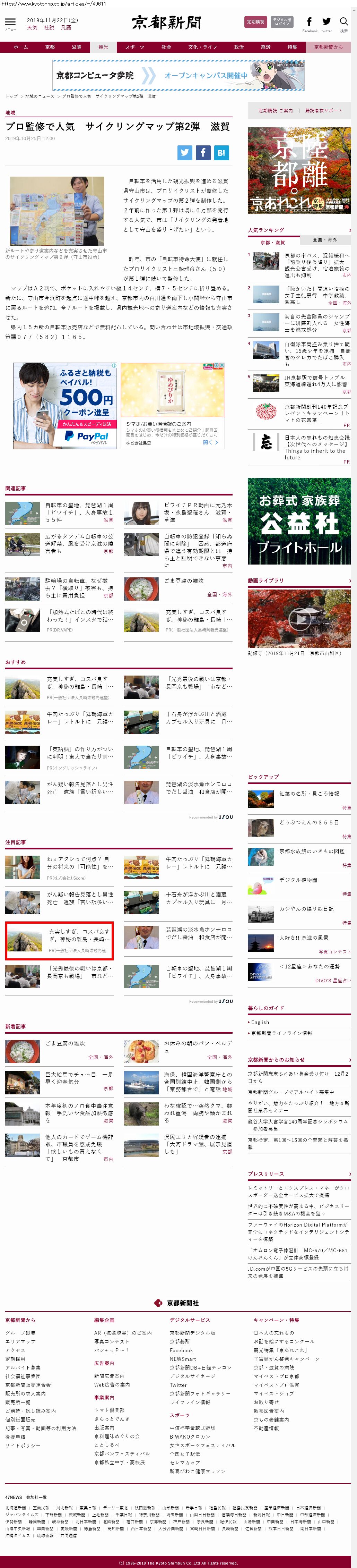
Task: Play the 勧修寺 video
Action: (299, 619)
